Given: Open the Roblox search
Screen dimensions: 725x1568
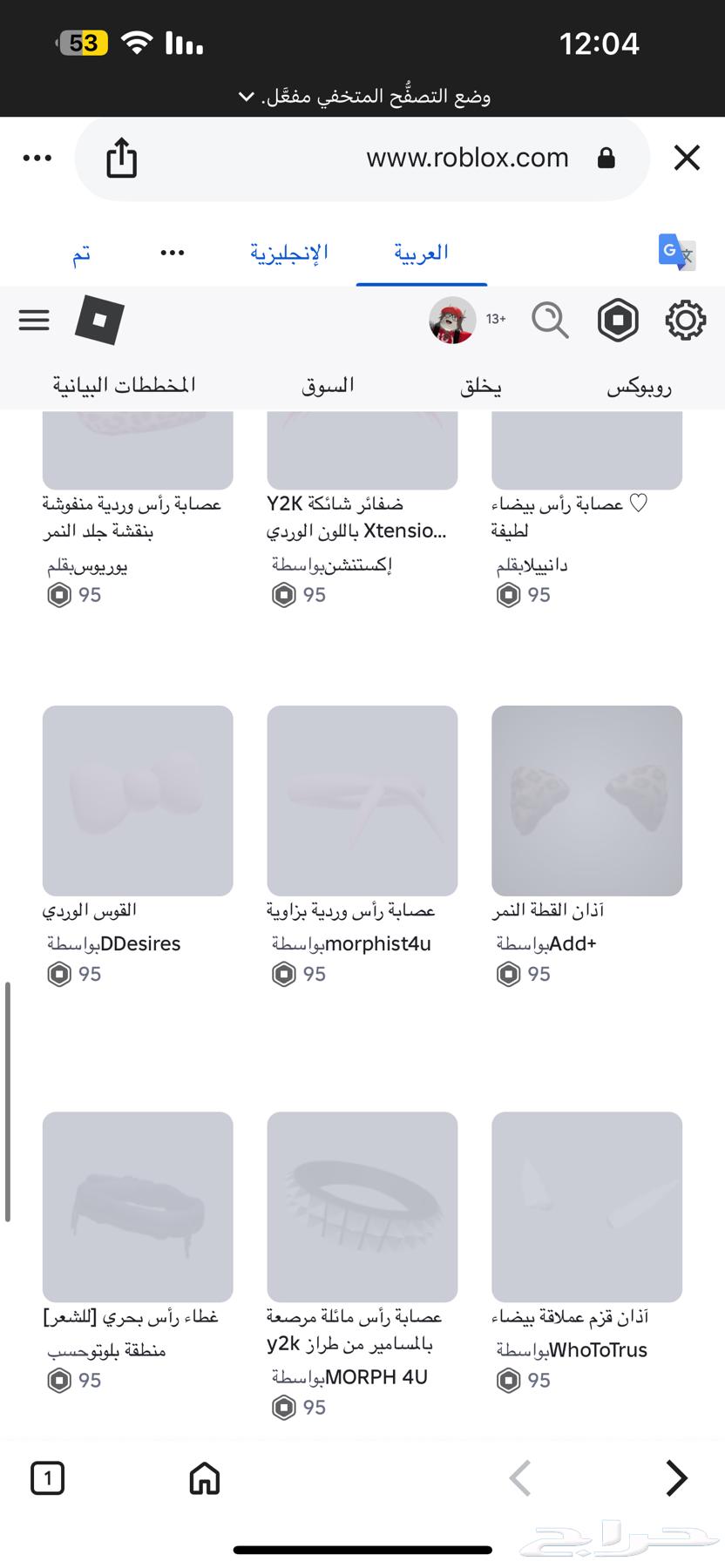Looking at the screenshot, I should pyautogui.click(x=549, y=320).
